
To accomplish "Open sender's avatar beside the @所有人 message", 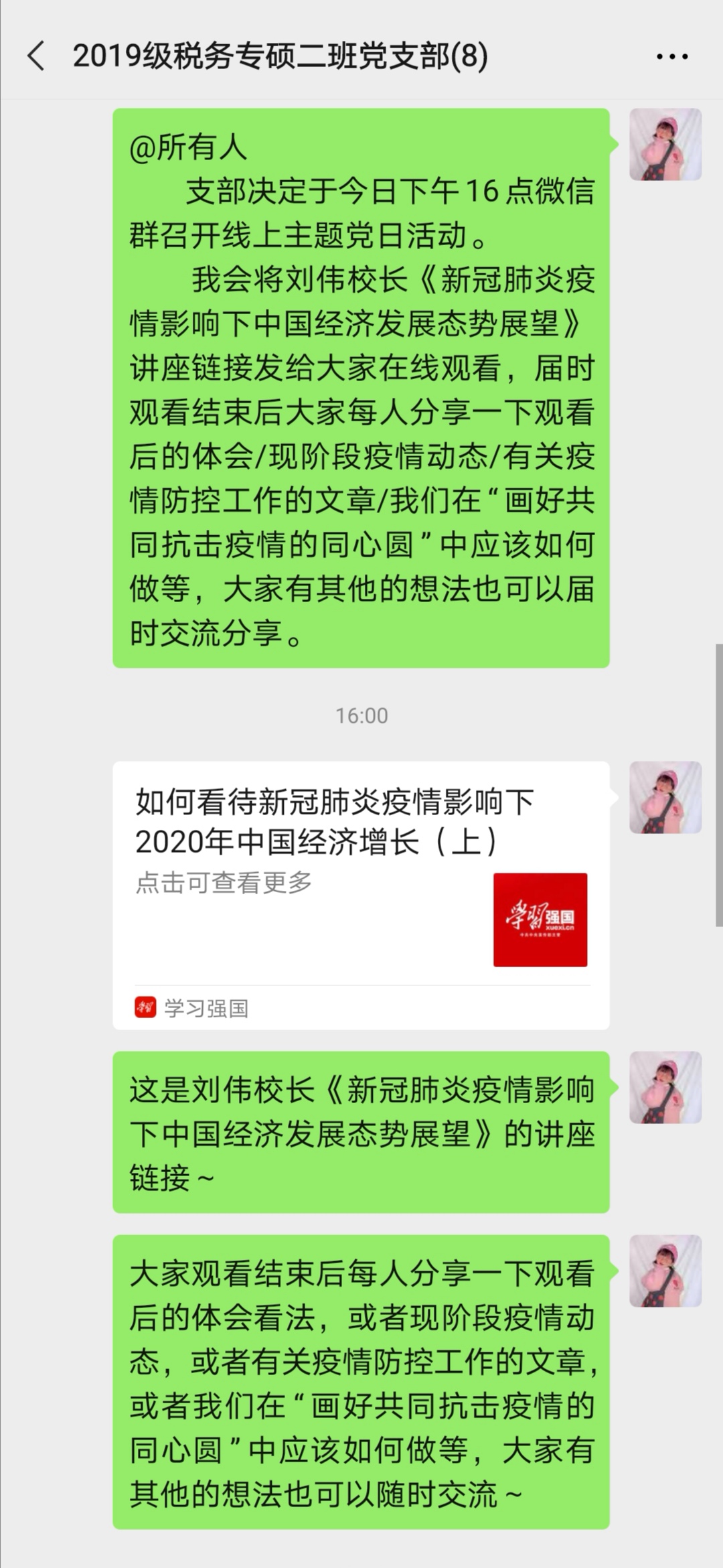I will (665, 144).
